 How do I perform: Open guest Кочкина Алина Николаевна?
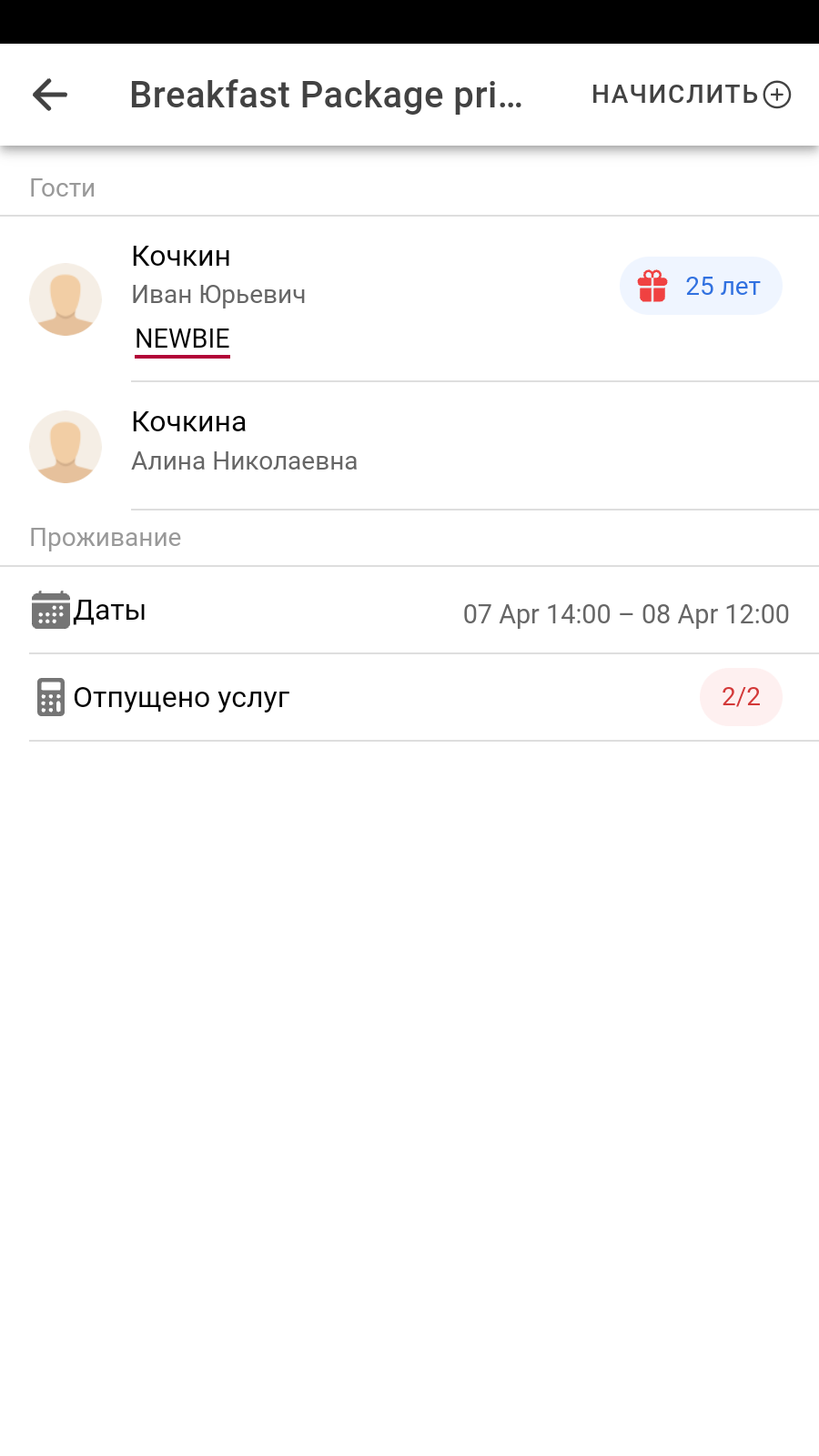(244, 442)
